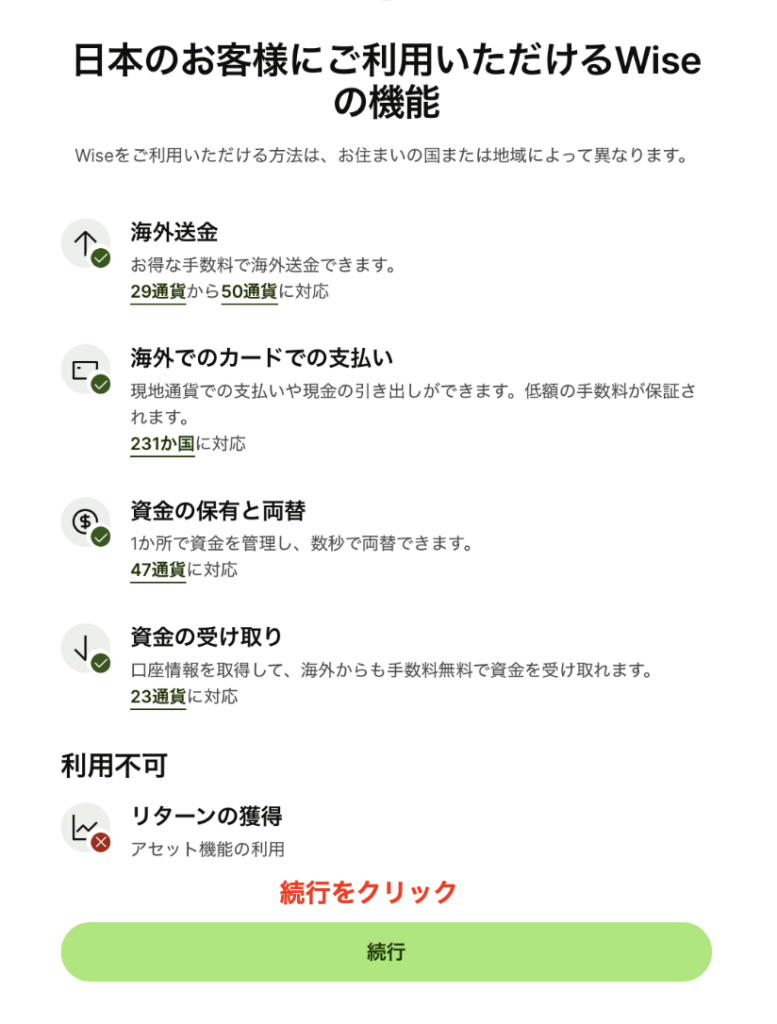This screenshot has width=777, height=1024.
Task: Open the 50通貨 link under 海外送金
Action: coord(249,292)
